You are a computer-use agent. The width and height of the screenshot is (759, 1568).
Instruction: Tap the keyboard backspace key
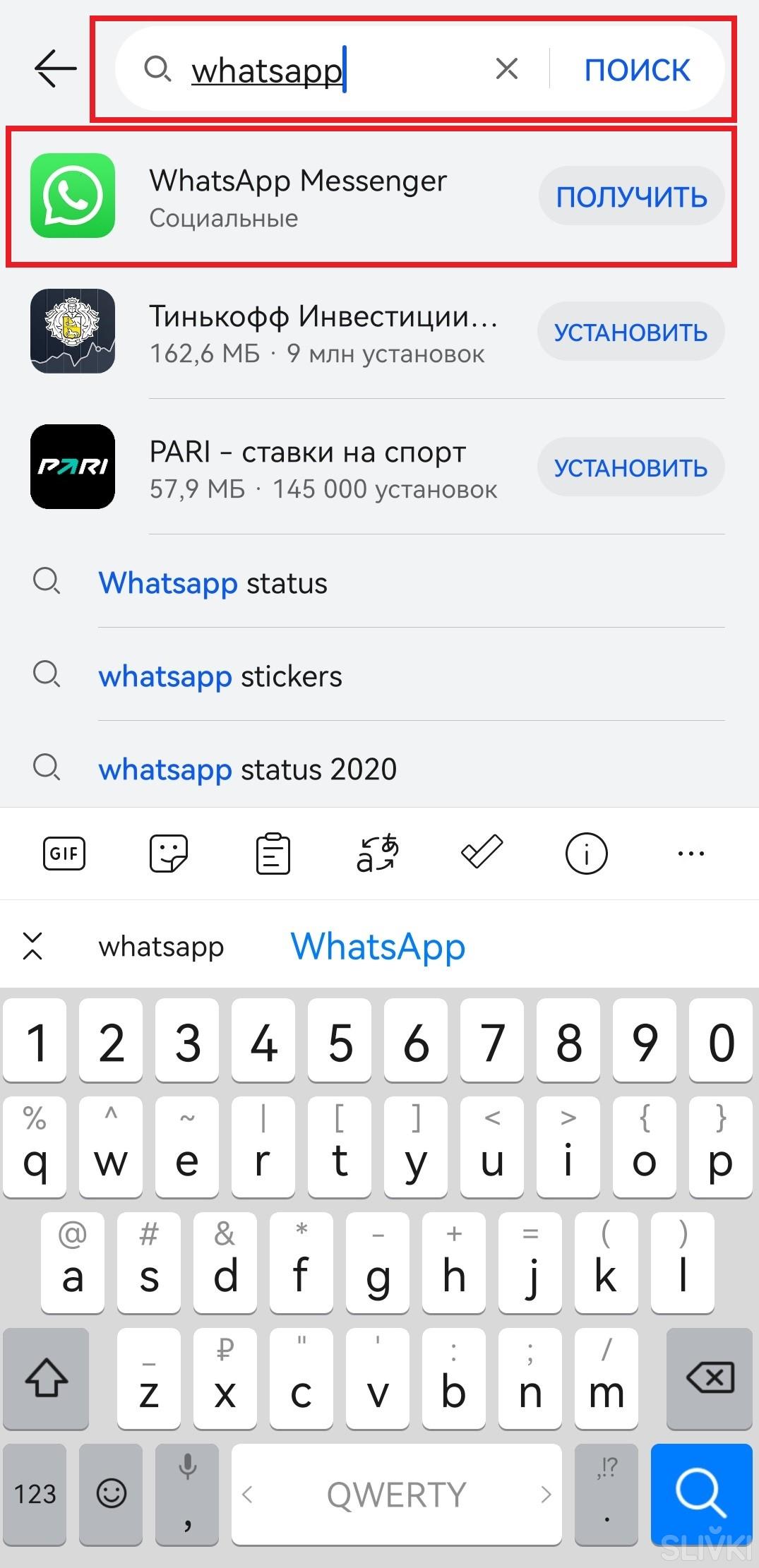click(x=710, y=1377)
